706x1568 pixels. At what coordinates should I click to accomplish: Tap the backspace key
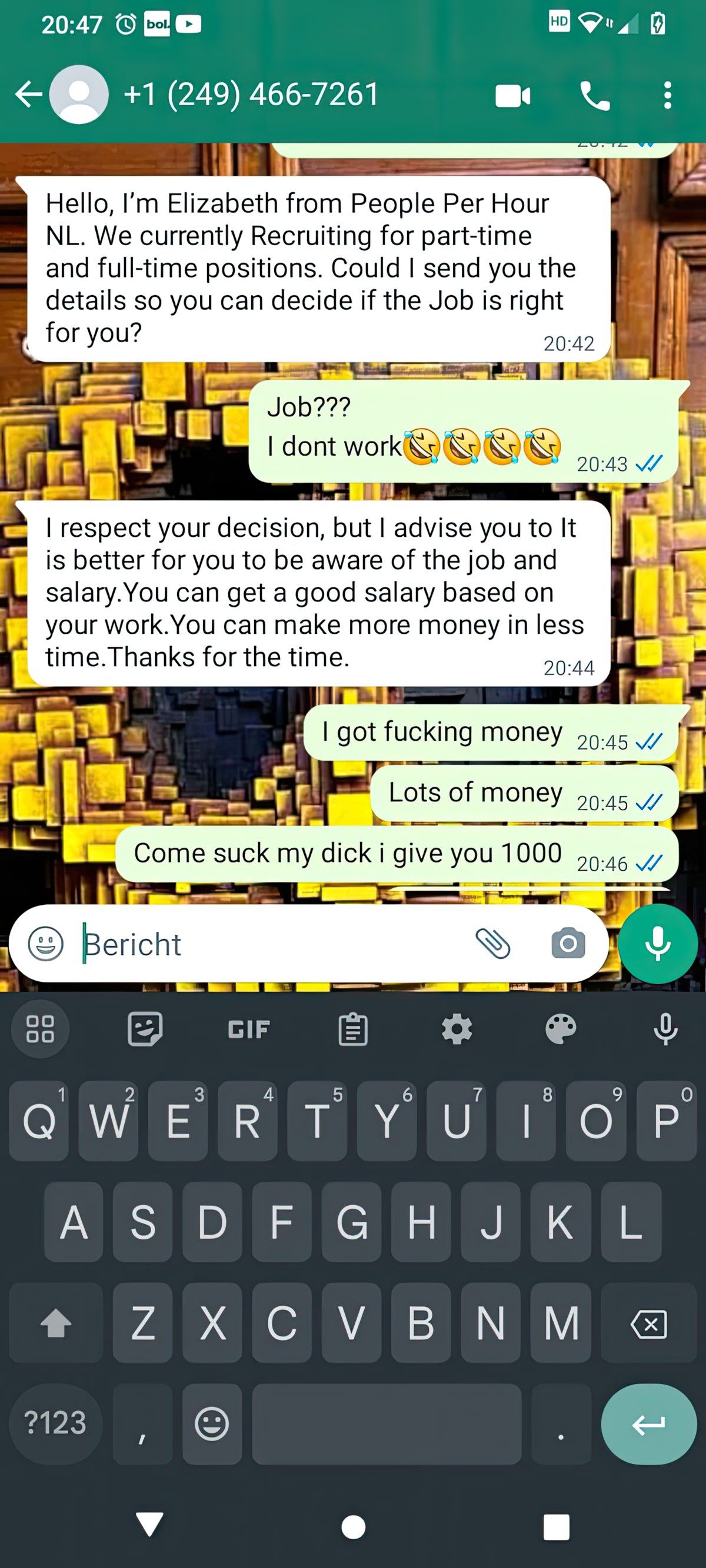649,1323
